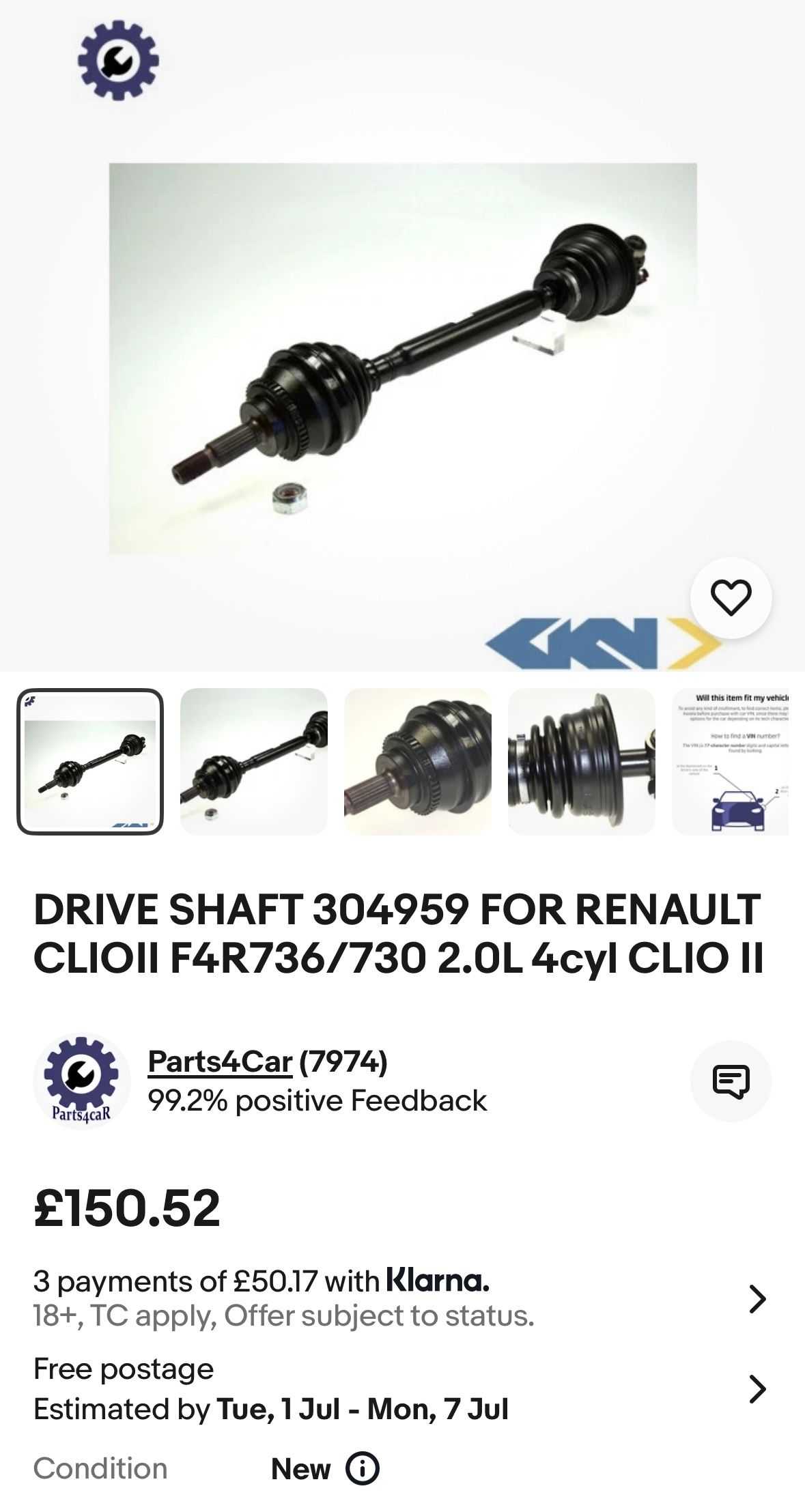View free postage and delivery estimate details

pos(757,1388)
